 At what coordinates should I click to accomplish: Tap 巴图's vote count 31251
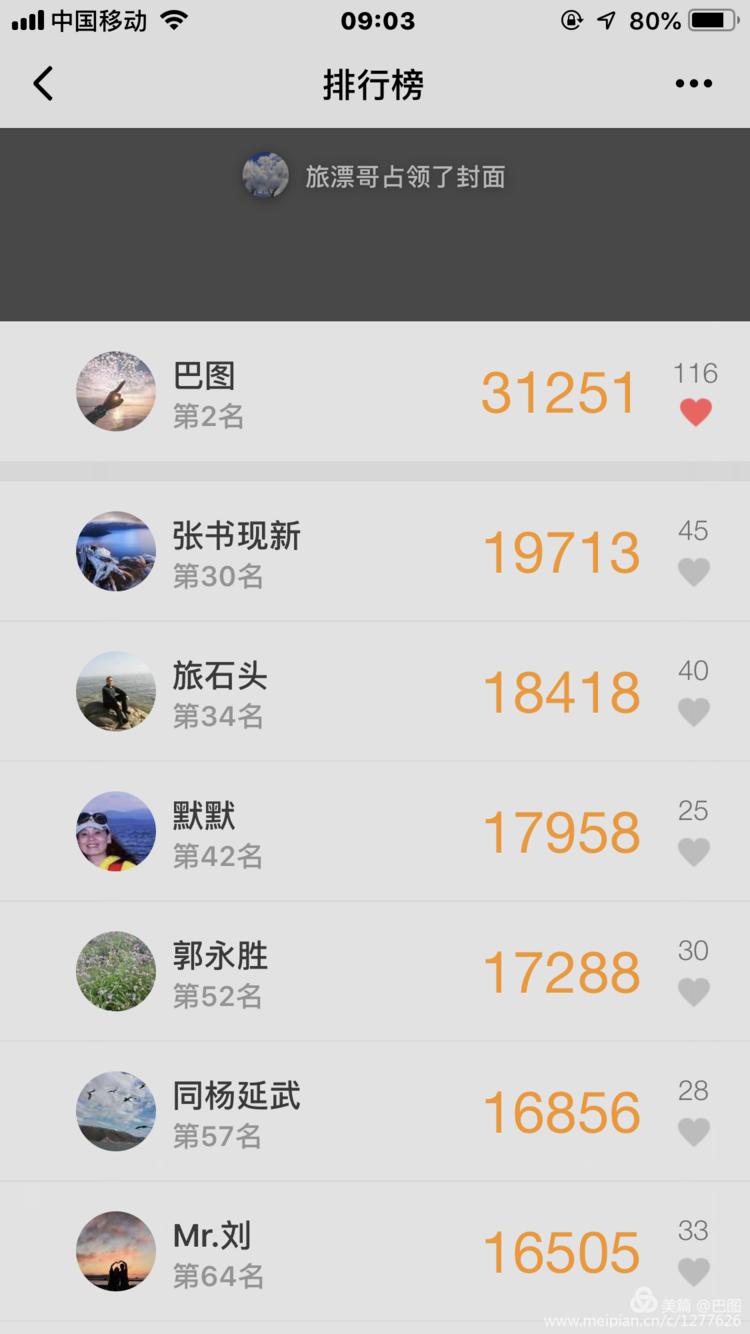pos(558,392)
